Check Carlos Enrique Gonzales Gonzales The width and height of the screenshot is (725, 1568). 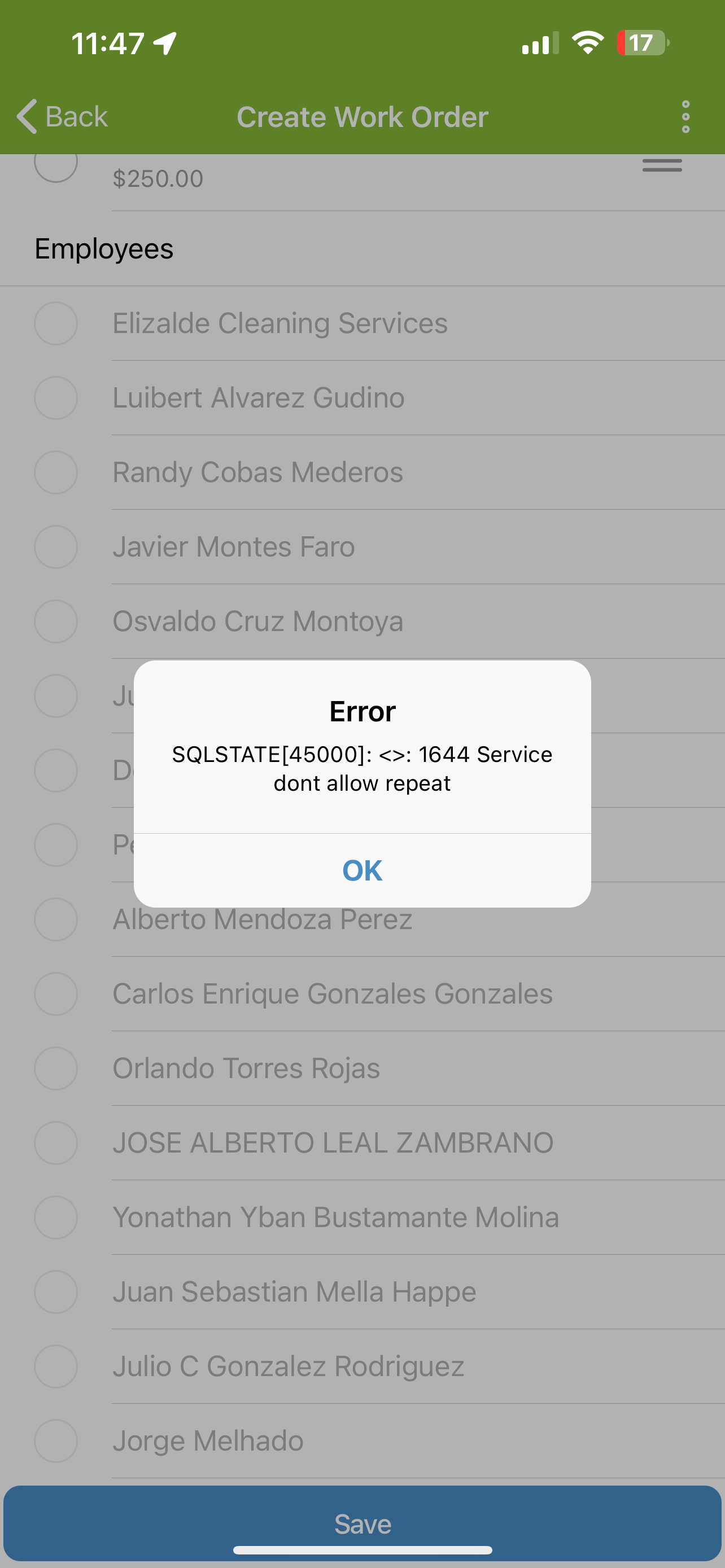pos(56,994)
